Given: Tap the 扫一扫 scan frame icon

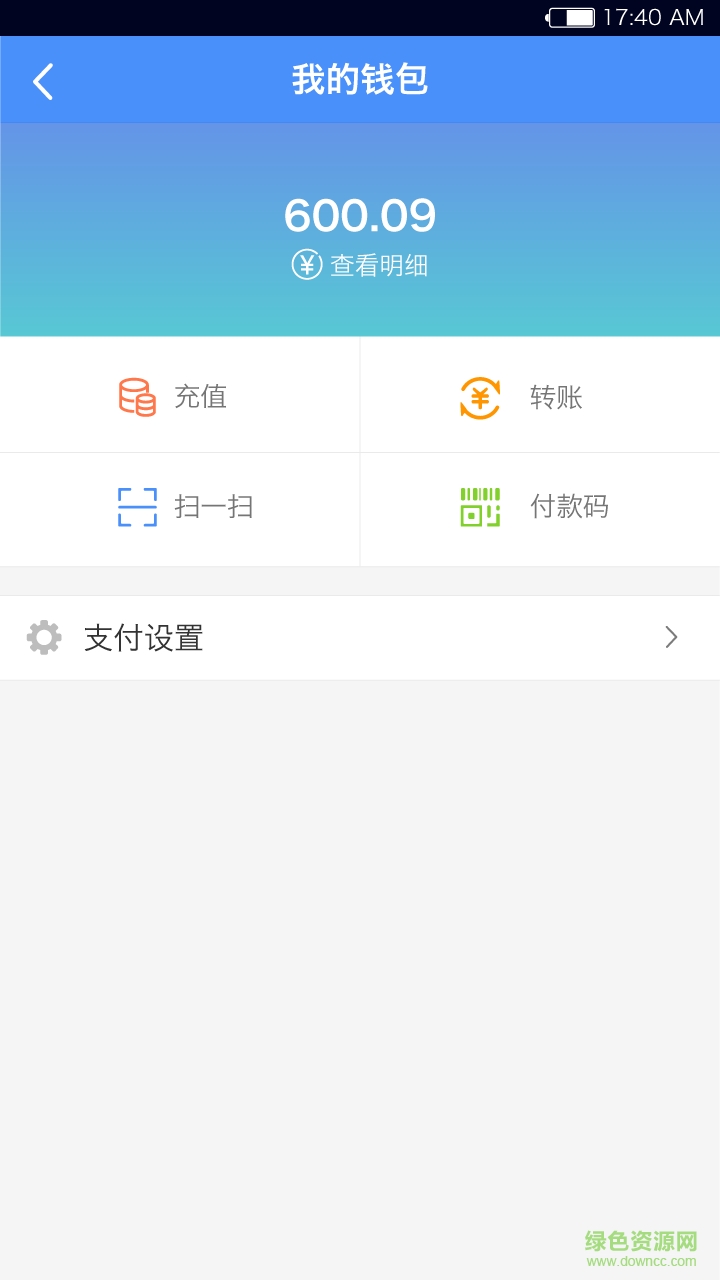Looking at the screenshot, I should click(x=138, y=507).
